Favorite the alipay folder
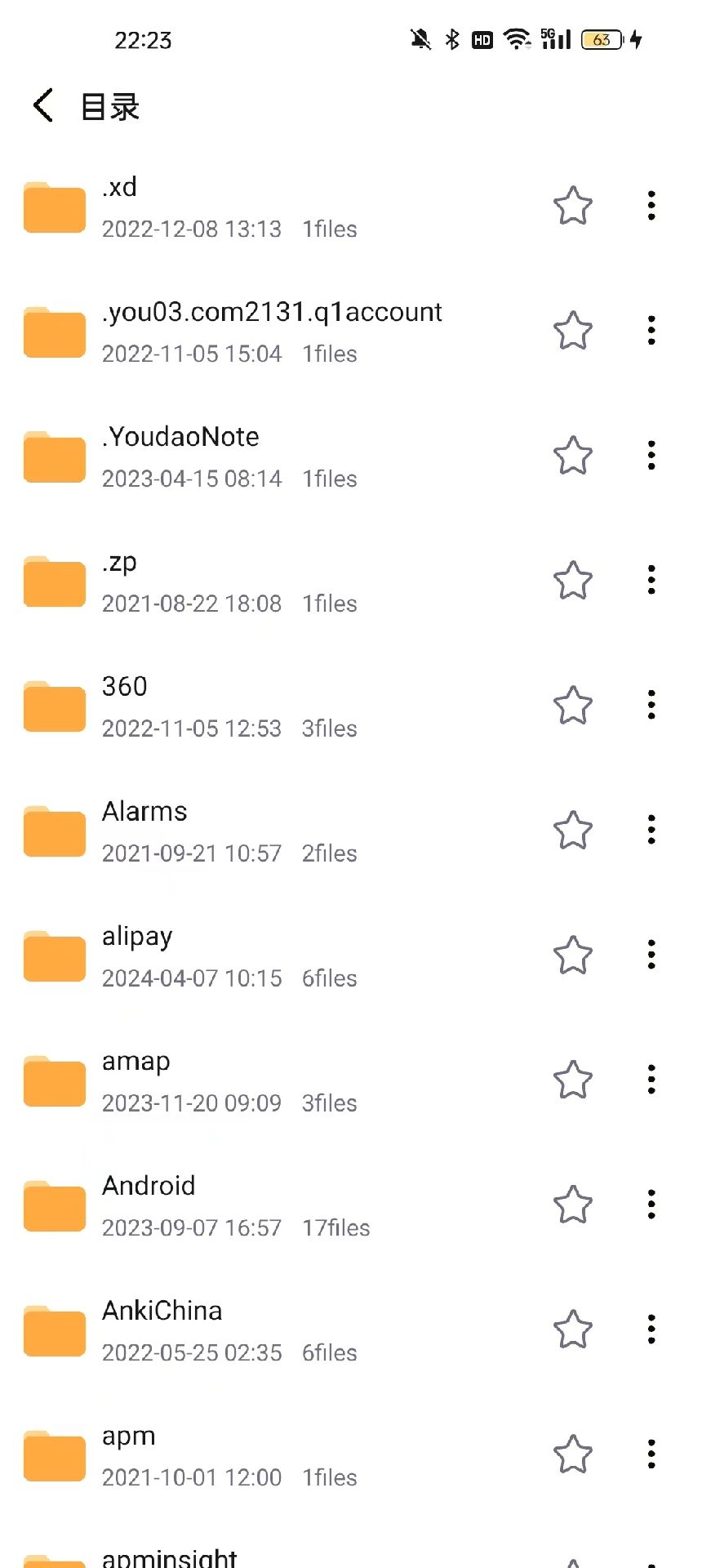 [572, 955]
